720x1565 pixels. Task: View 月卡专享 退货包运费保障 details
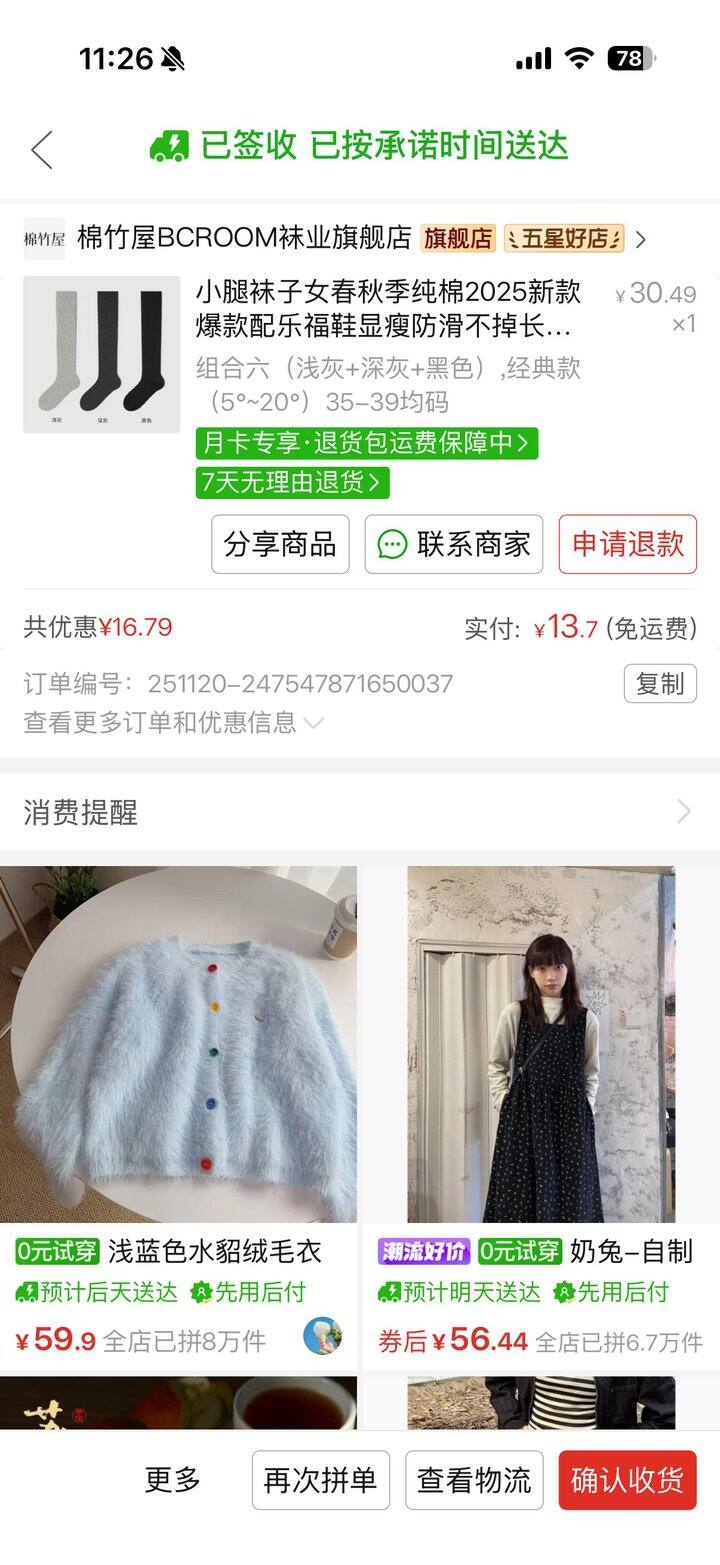pyautogui.click(x=366, y=442)
